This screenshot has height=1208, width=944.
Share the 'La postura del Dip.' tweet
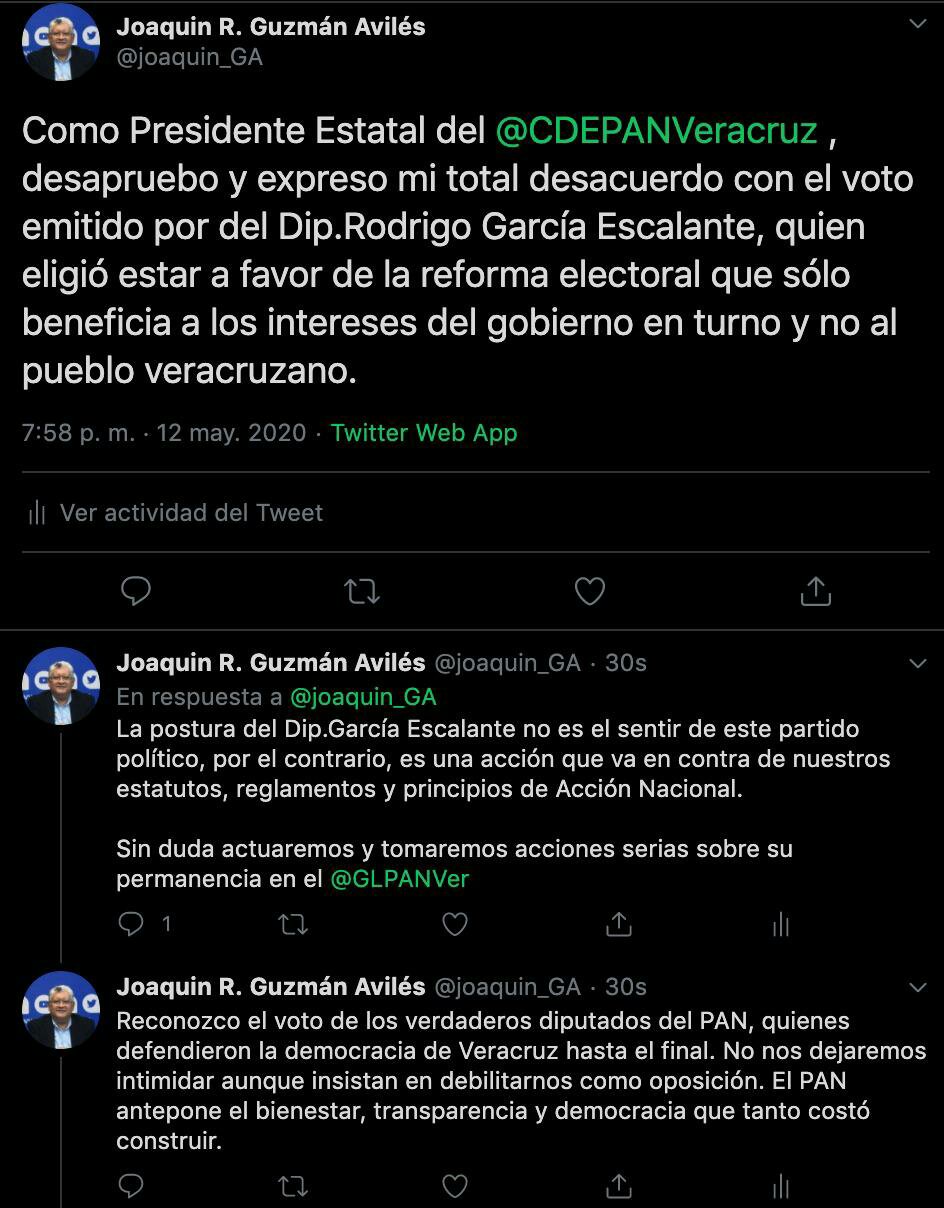618,924
